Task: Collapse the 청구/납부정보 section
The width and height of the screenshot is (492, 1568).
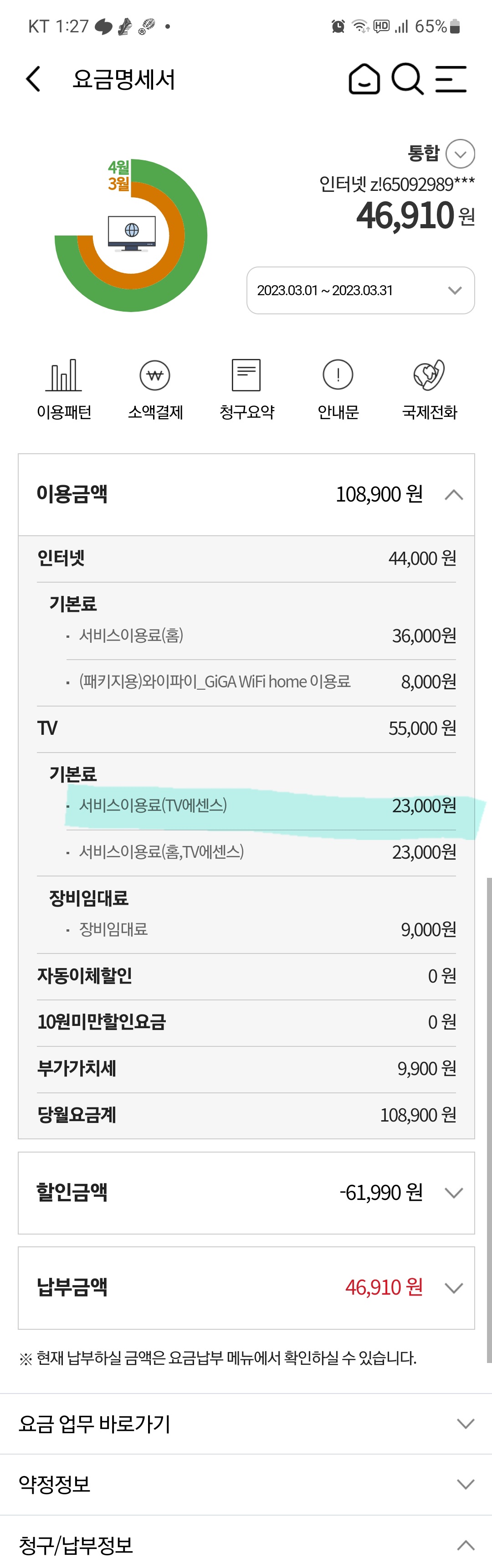Action: click(465, 1545)
